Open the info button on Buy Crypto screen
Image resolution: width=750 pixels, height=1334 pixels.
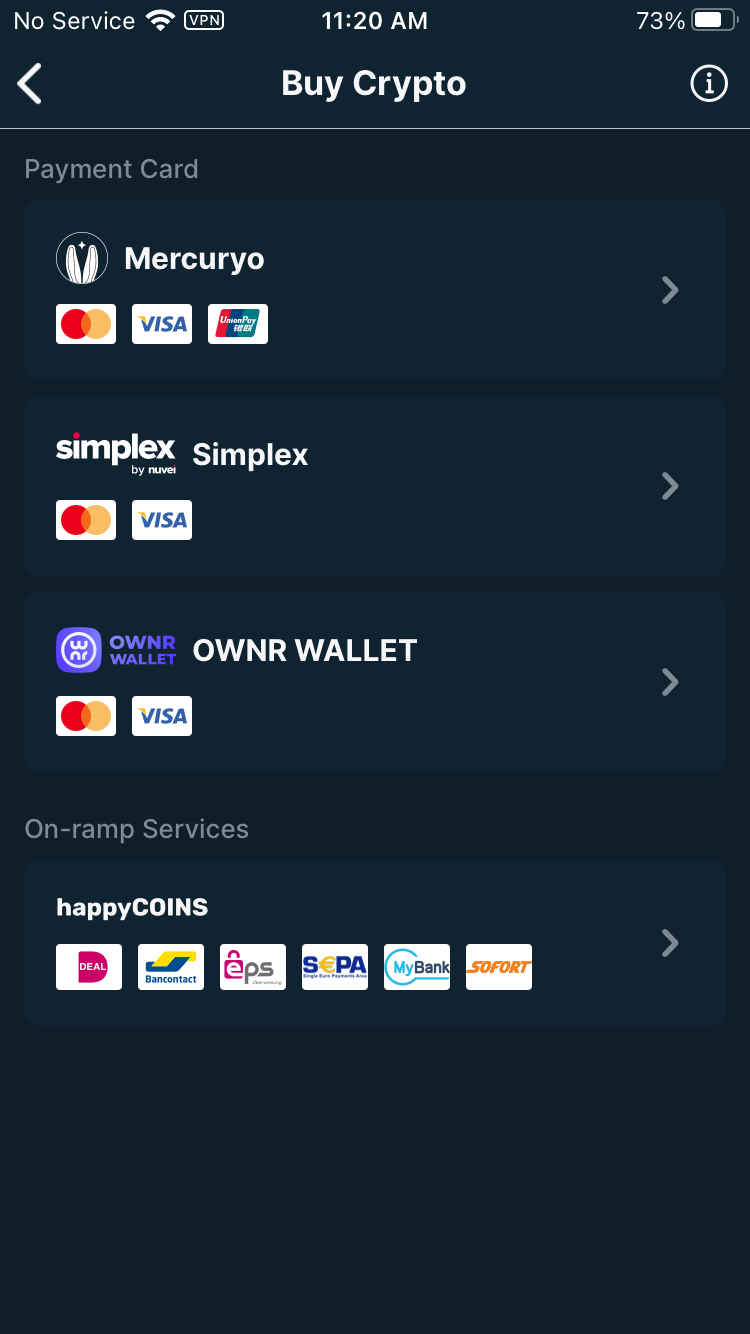coord(709,83)
